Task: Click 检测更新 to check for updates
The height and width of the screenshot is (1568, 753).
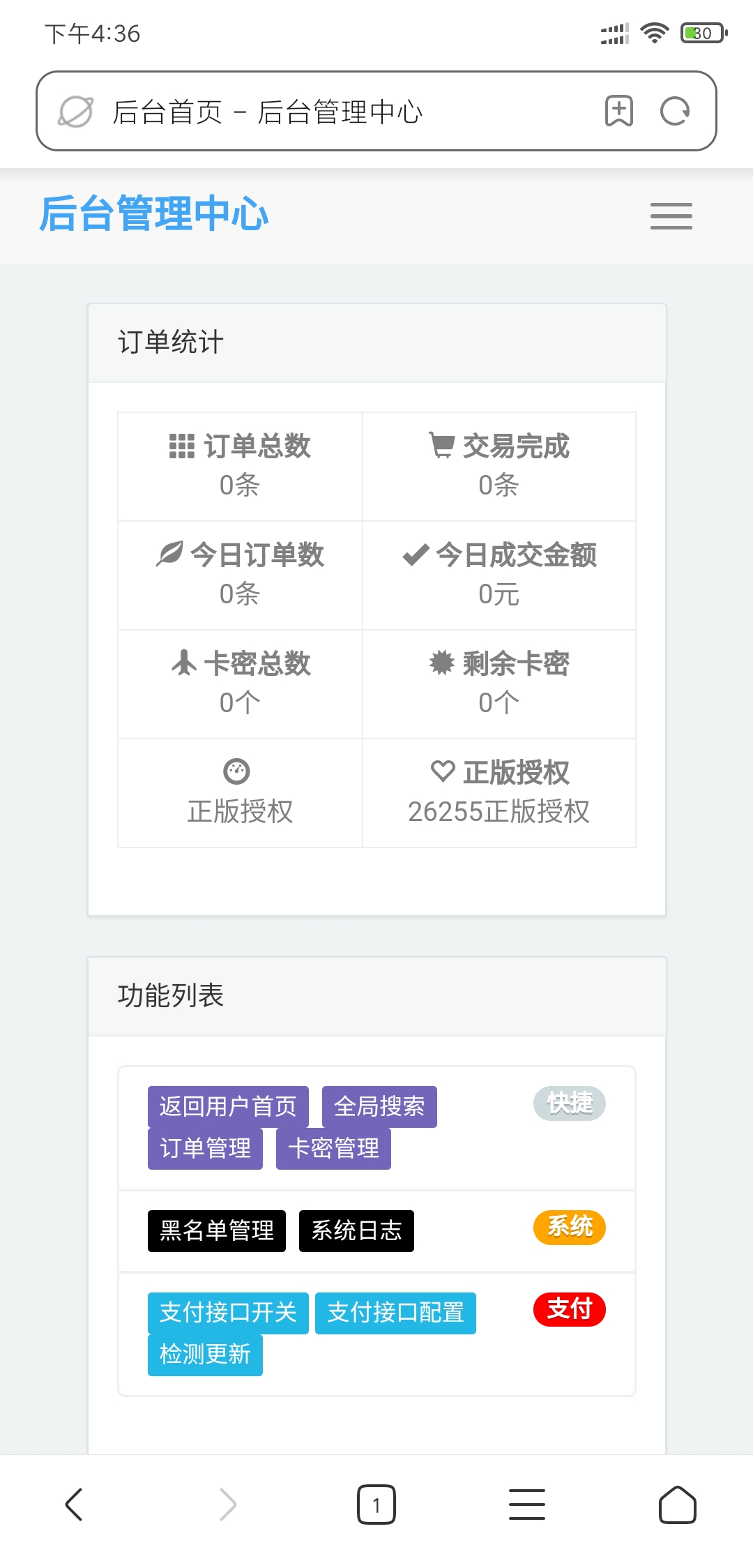Action: point(204,1354)
